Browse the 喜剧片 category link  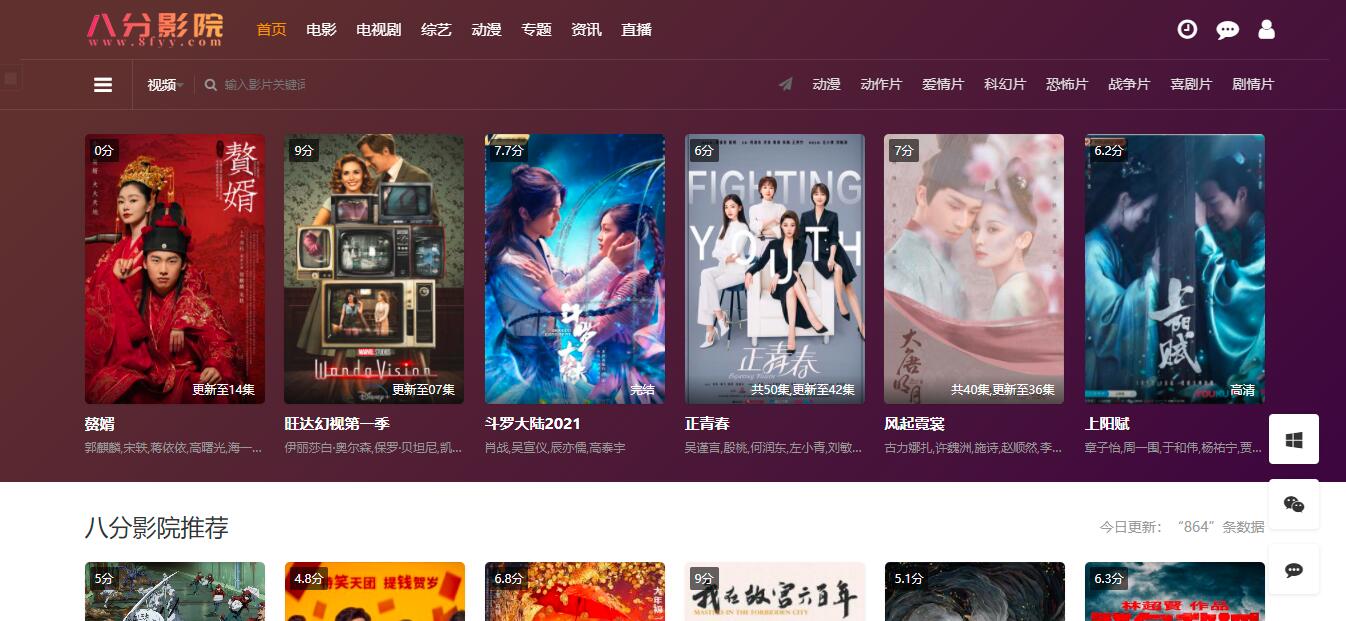point(1191,85)
